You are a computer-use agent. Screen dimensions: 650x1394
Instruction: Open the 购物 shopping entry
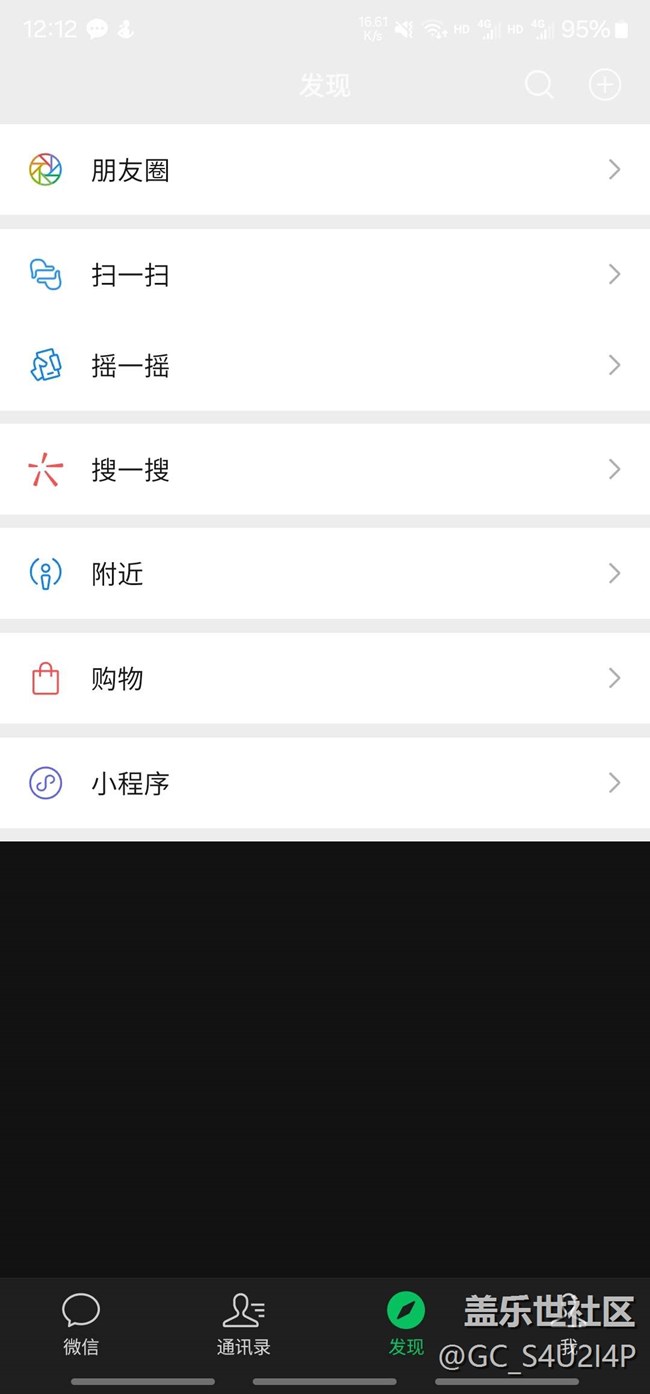point(325,678)
